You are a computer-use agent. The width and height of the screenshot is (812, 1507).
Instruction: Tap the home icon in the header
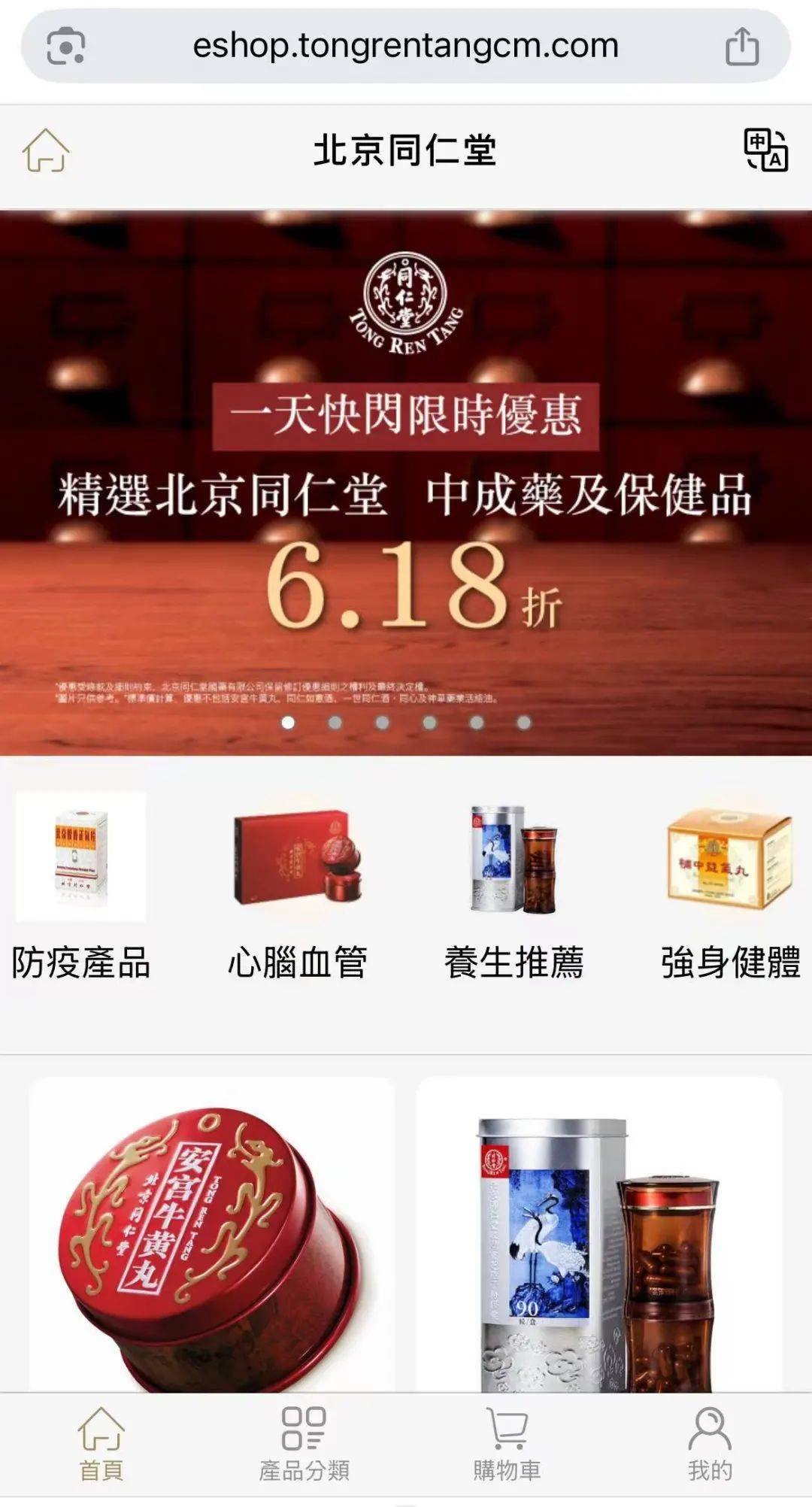[47, 150]
